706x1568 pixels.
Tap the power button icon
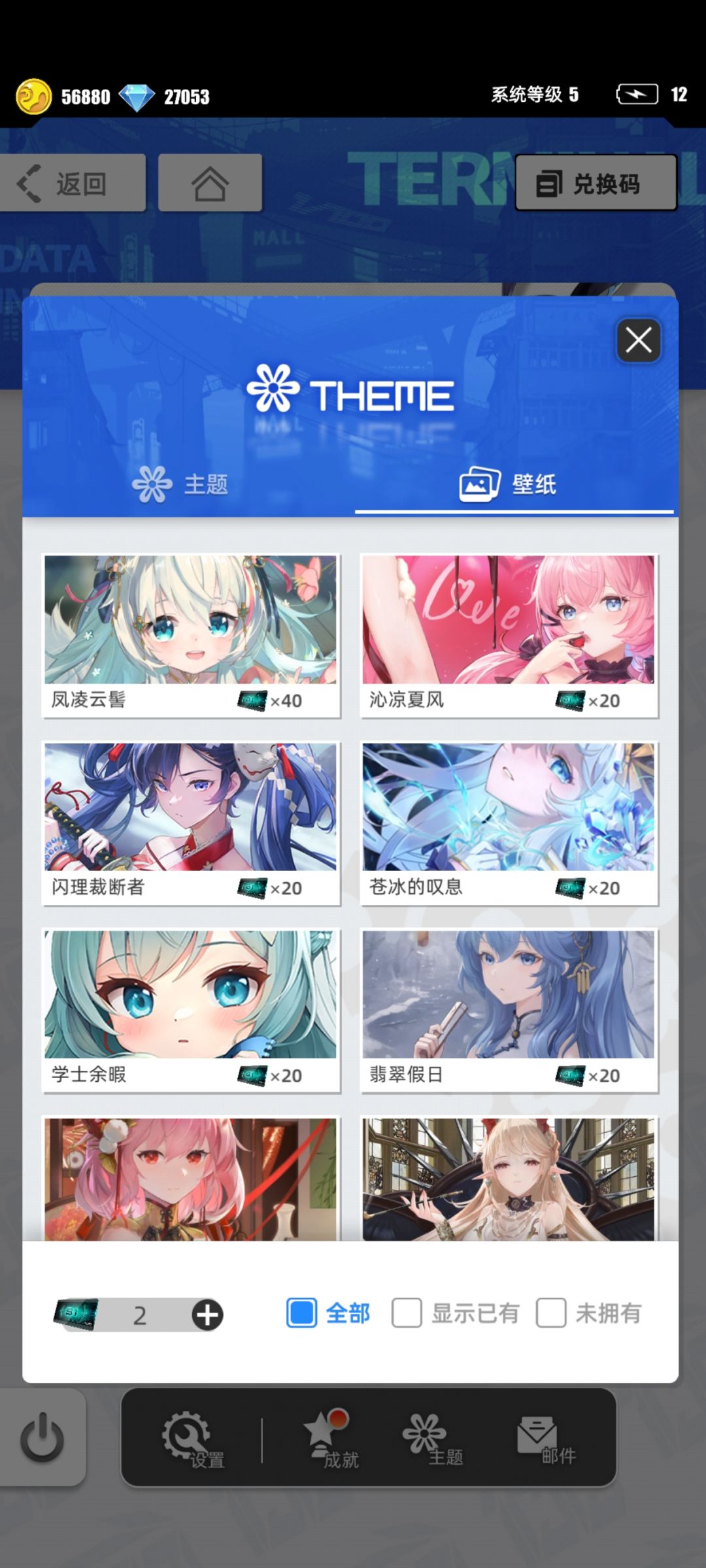(42, 1437)
